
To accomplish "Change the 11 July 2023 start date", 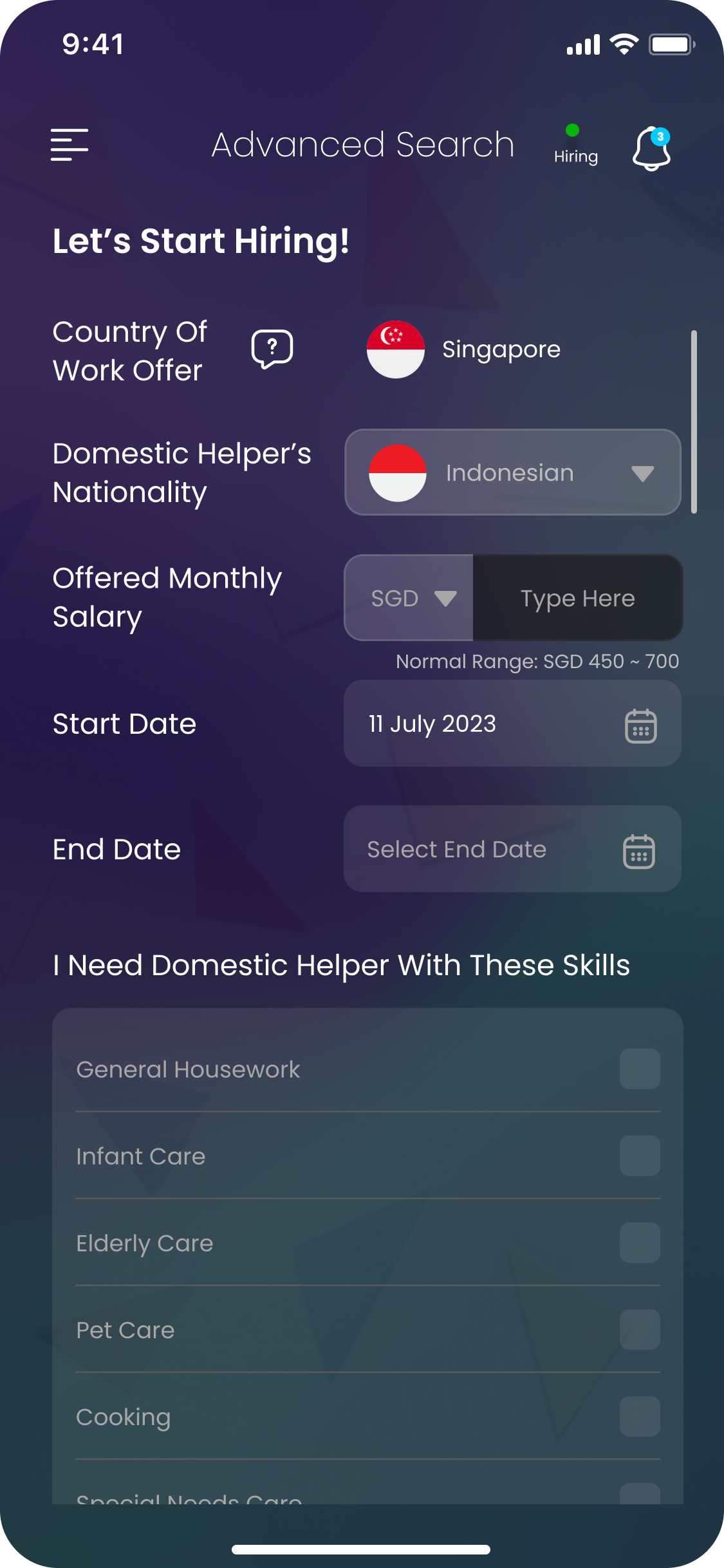I will tap(512, 724).
